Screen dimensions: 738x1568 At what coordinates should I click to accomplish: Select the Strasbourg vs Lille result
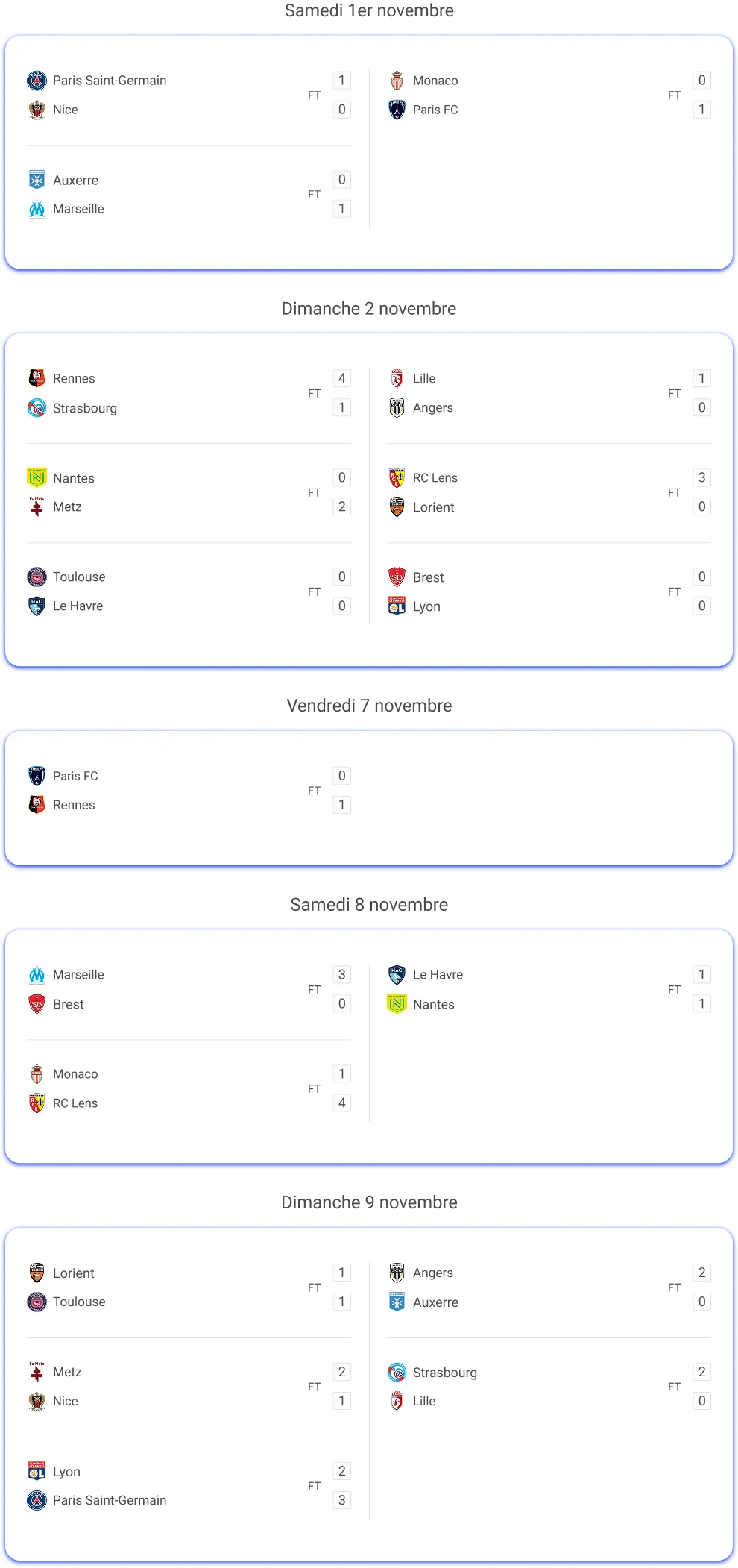(x=549, y=1387)
